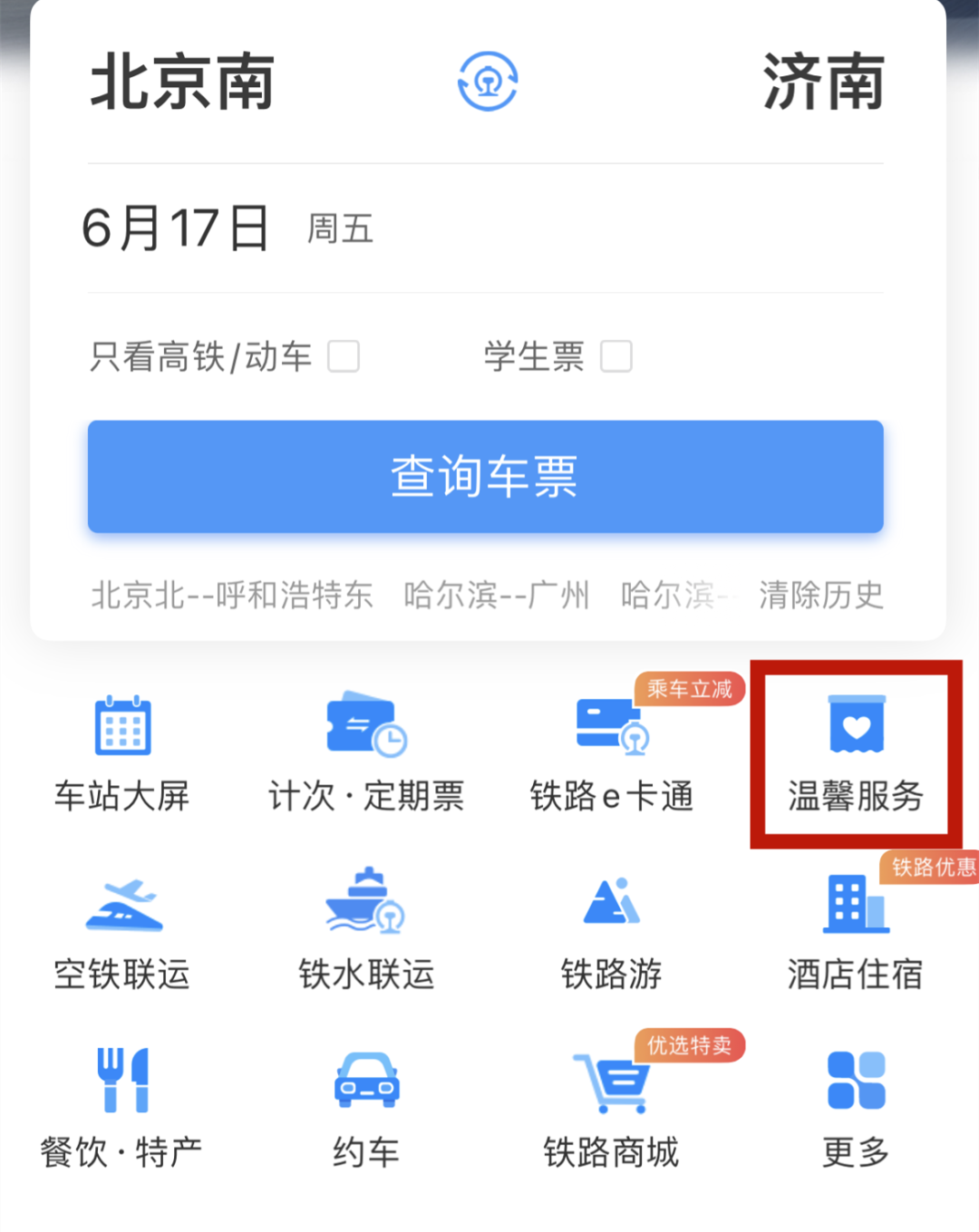979x1232 pixels.
Task: Change departure station 北京南
Action: (x=182, y=82)
